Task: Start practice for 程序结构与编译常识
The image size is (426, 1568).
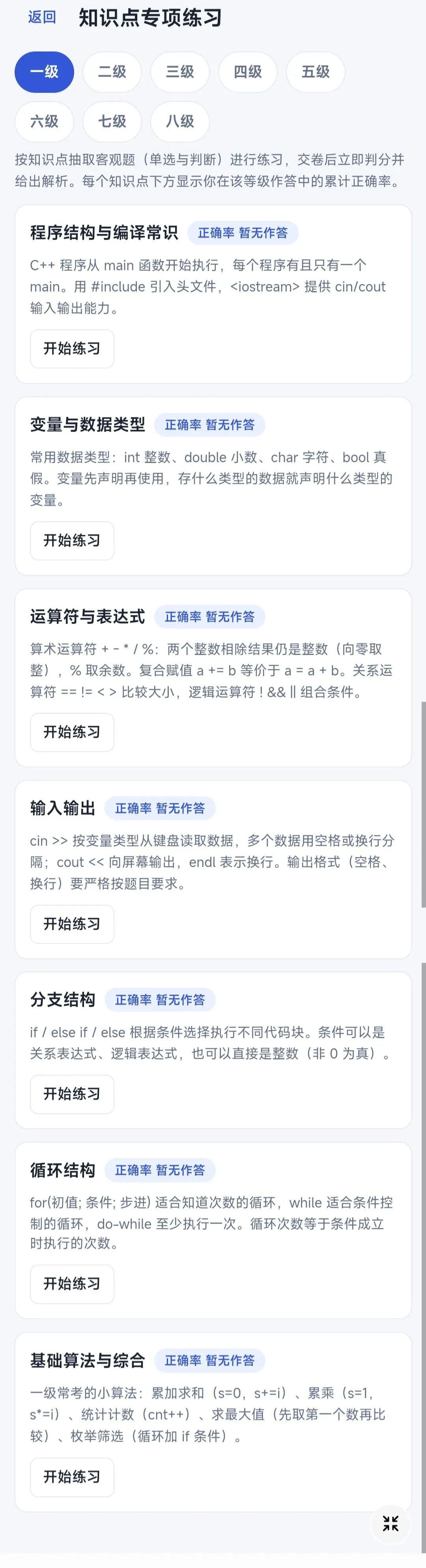Action: 72,349
